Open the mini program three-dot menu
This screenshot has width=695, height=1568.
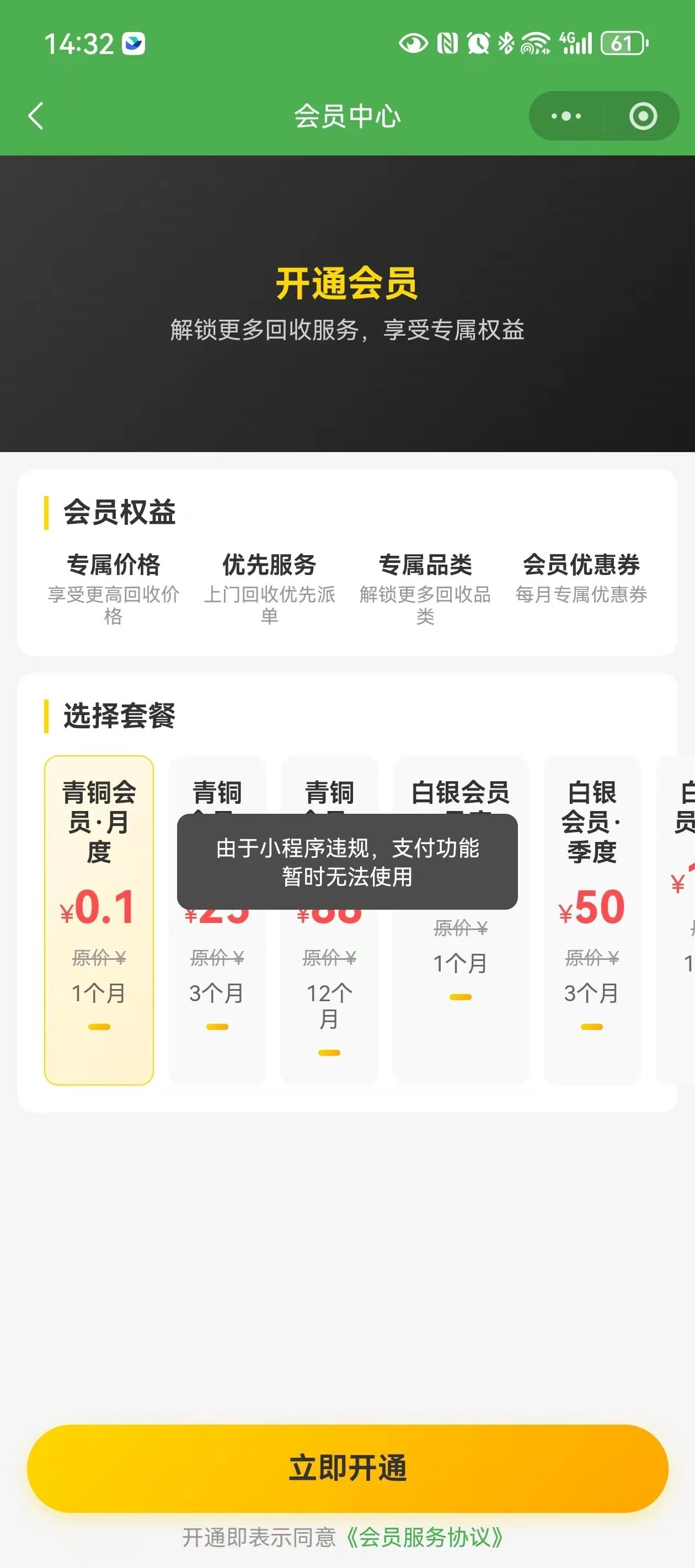tap(566, 116)
